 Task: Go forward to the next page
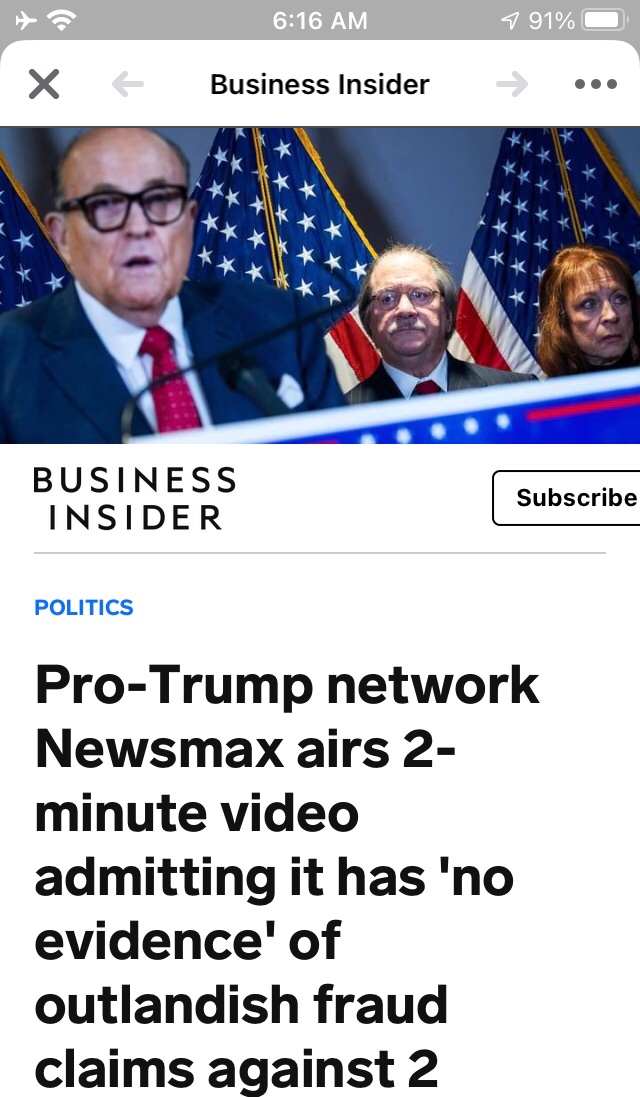[x=512, y=85]
